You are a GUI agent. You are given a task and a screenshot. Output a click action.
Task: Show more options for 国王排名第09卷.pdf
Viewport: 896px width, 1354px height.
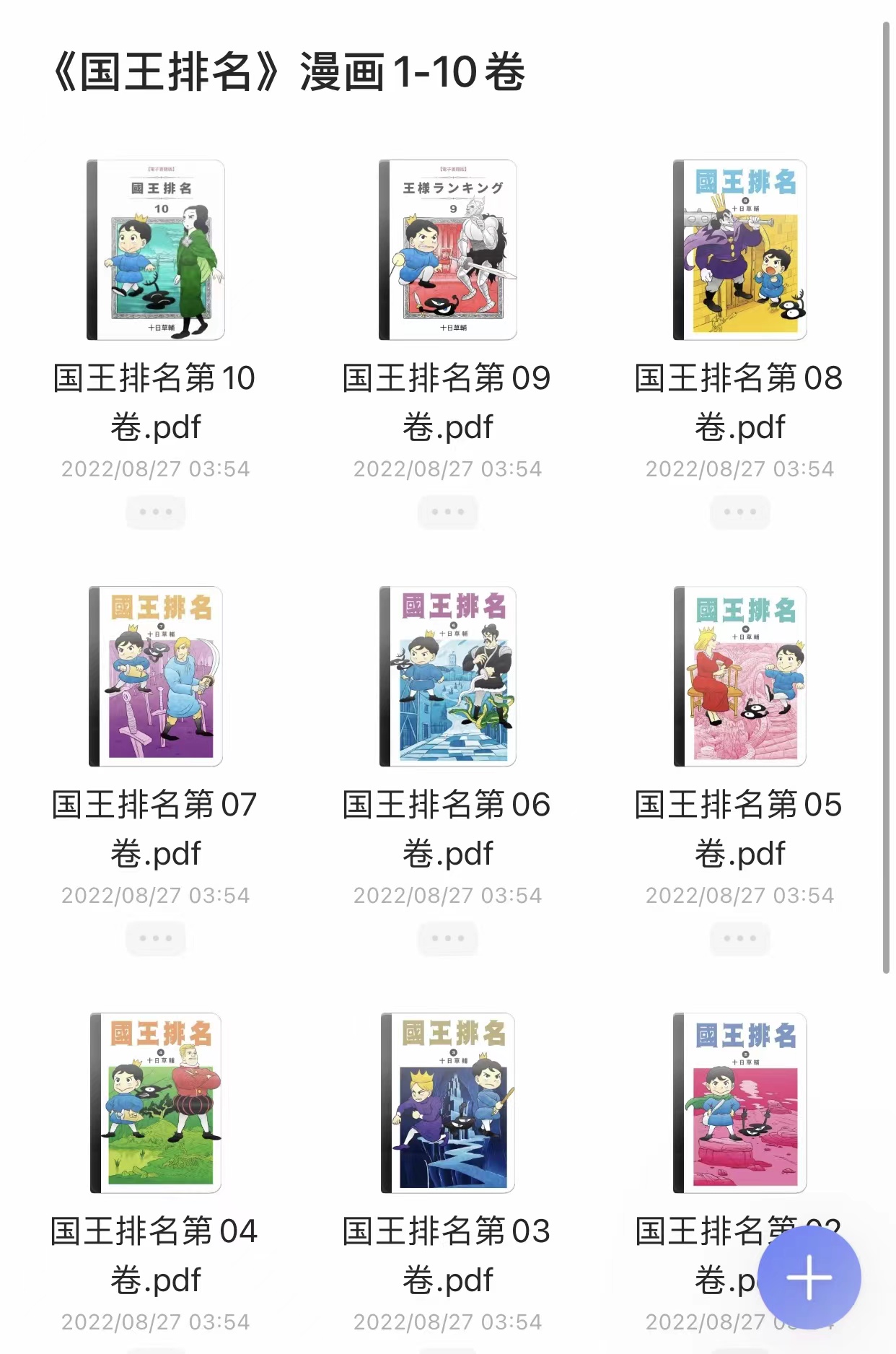coord(448,512)
